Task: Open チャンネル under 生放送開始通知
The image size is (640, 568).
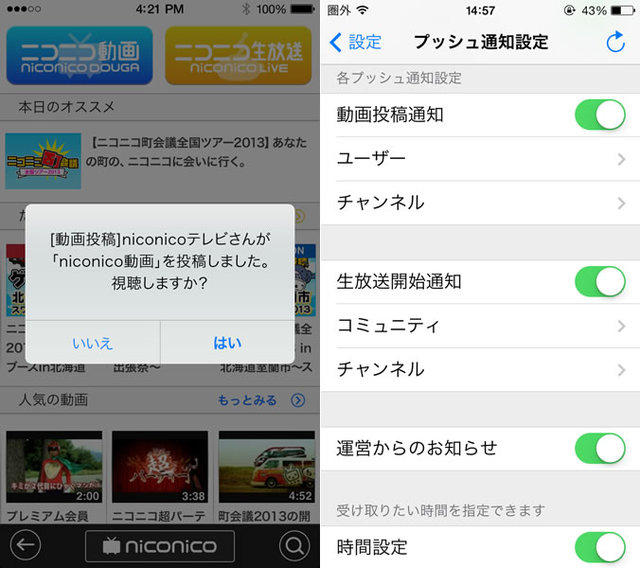Action: pyautogui.click(x=480, y=369)
